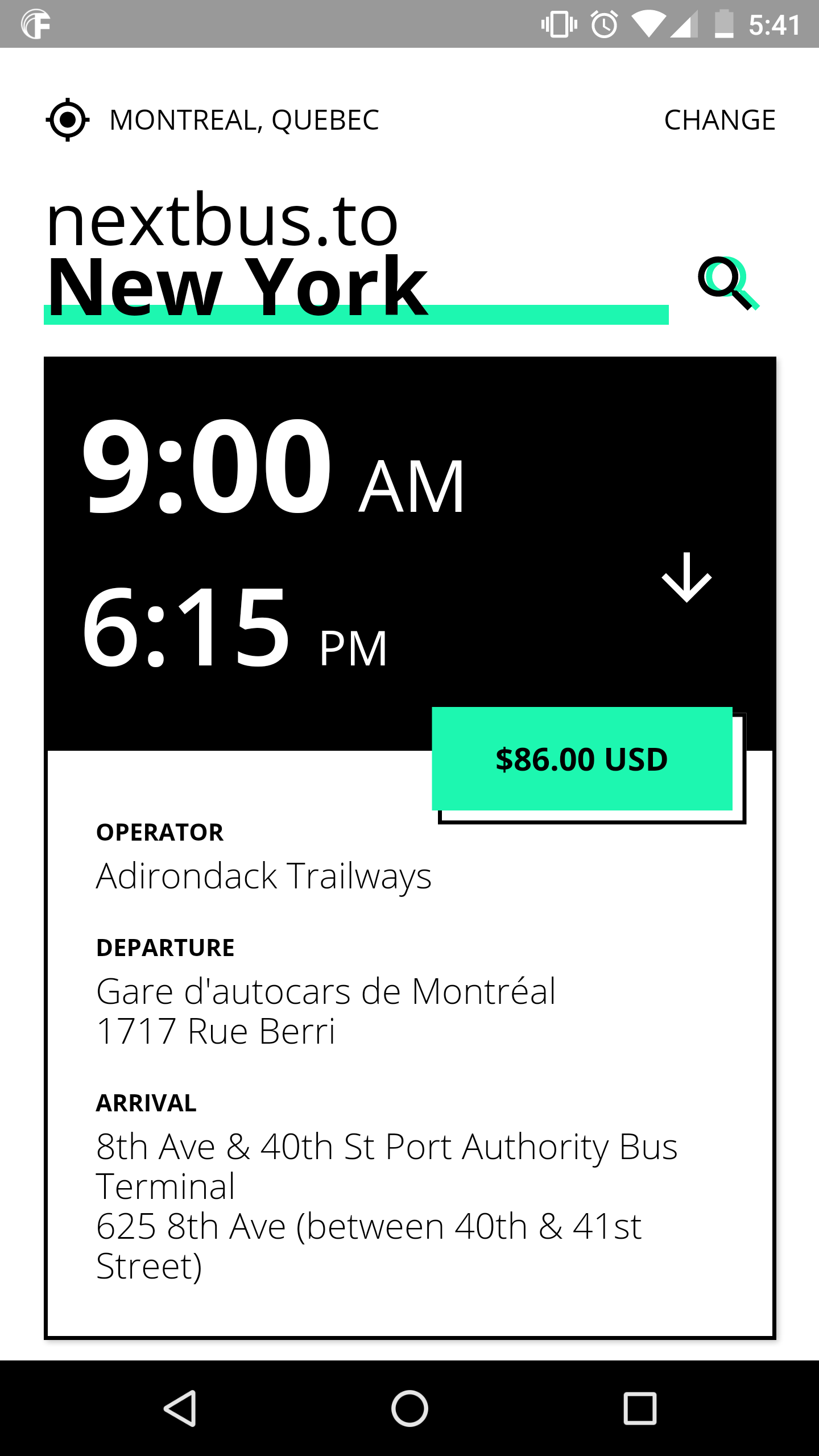Tap the search magnifier icon
The width and height of the screenshot is (819, 1456).
tap(728, 283)
